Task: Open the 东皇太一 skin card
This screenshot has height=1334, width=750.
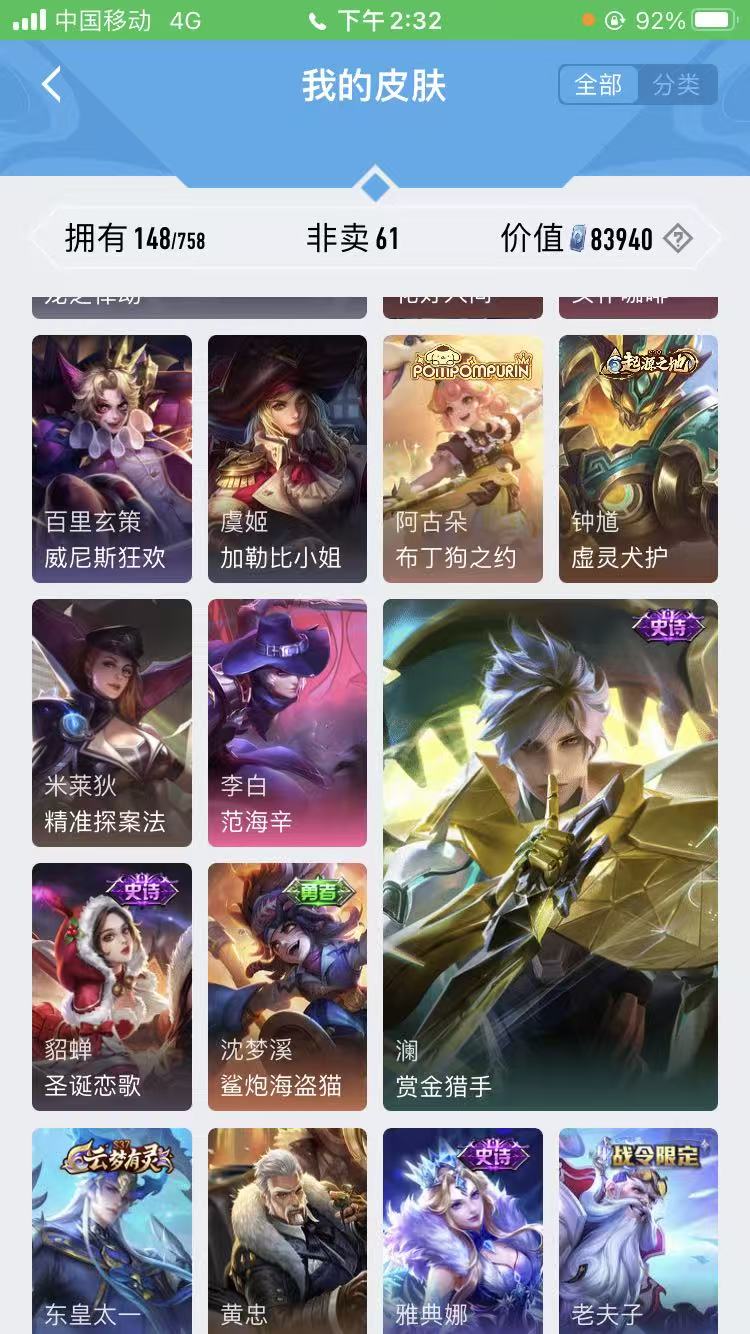Action: point(112,1230)
